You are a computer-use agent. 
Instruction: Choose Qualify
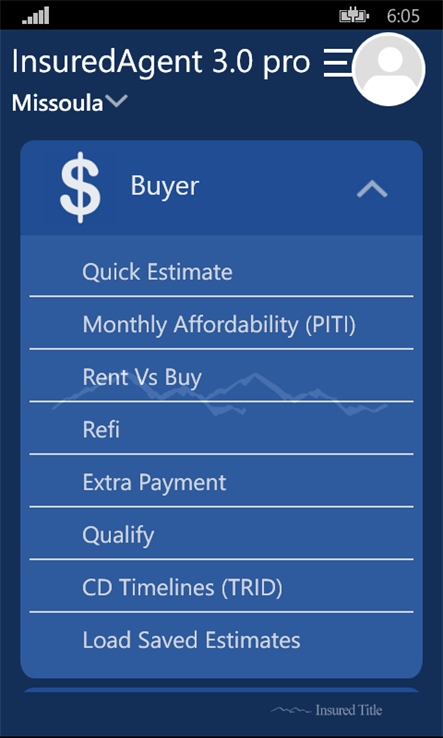tap(221, 534)
